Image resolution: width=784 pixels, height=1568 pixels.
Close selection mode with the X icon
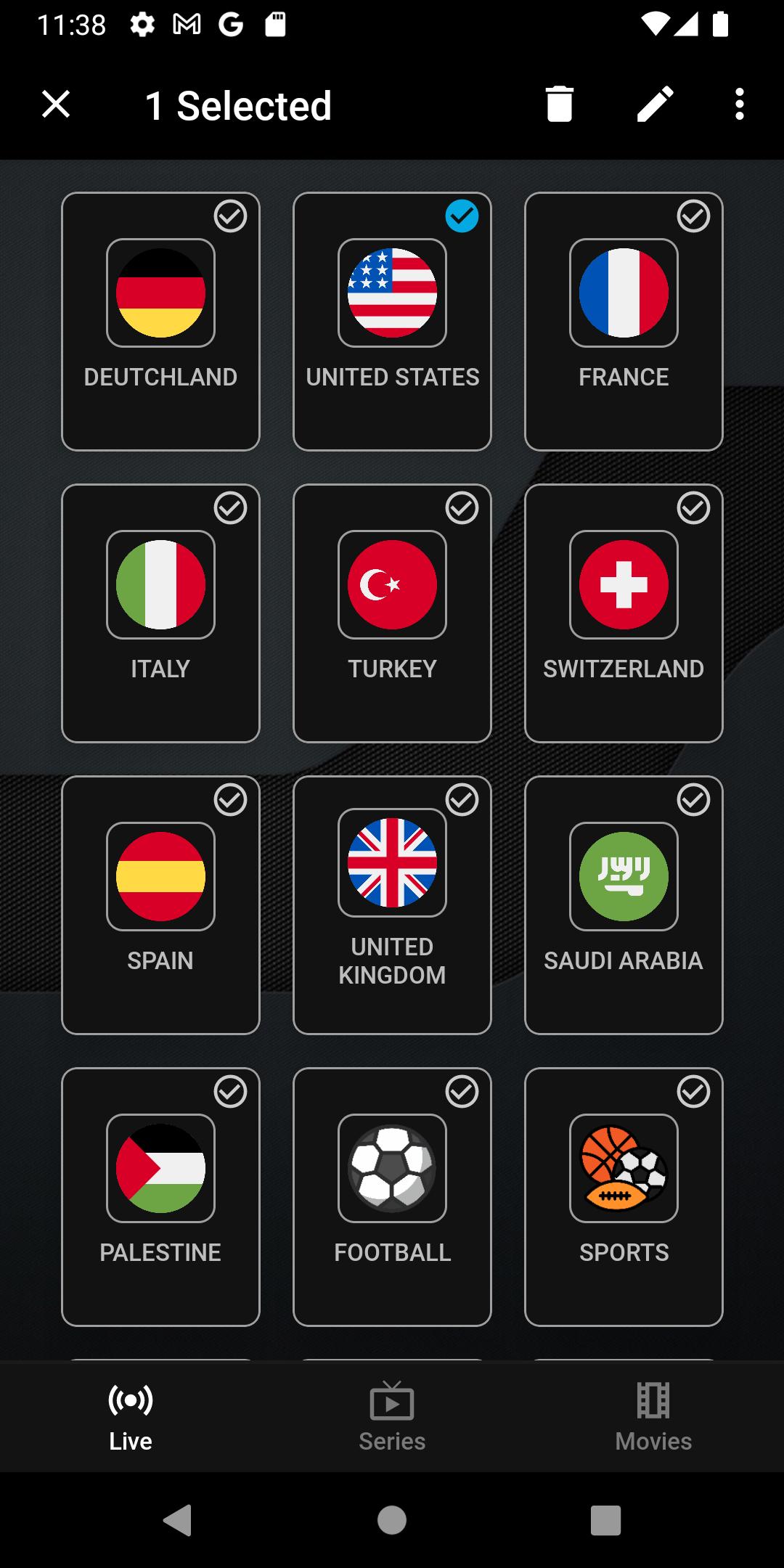[x=56, y=105]
